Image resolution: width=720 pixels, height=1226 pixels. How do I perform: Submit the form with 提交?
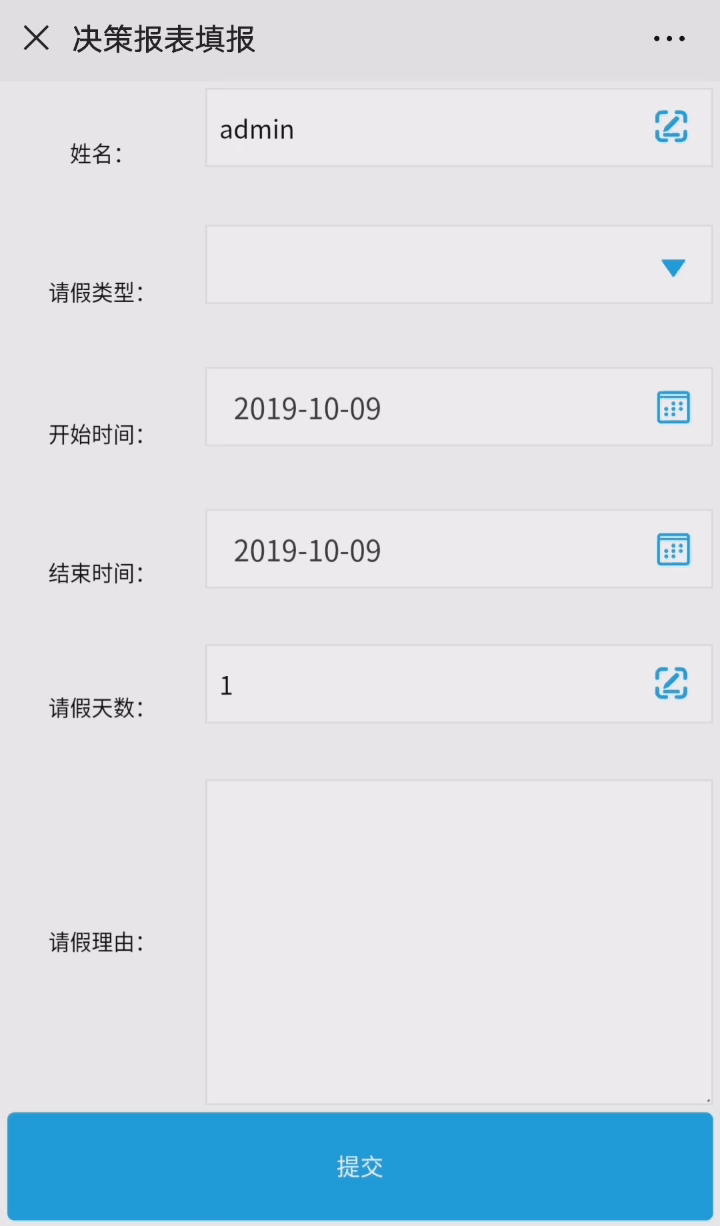pyautogui.click(x=360, y=1166)
